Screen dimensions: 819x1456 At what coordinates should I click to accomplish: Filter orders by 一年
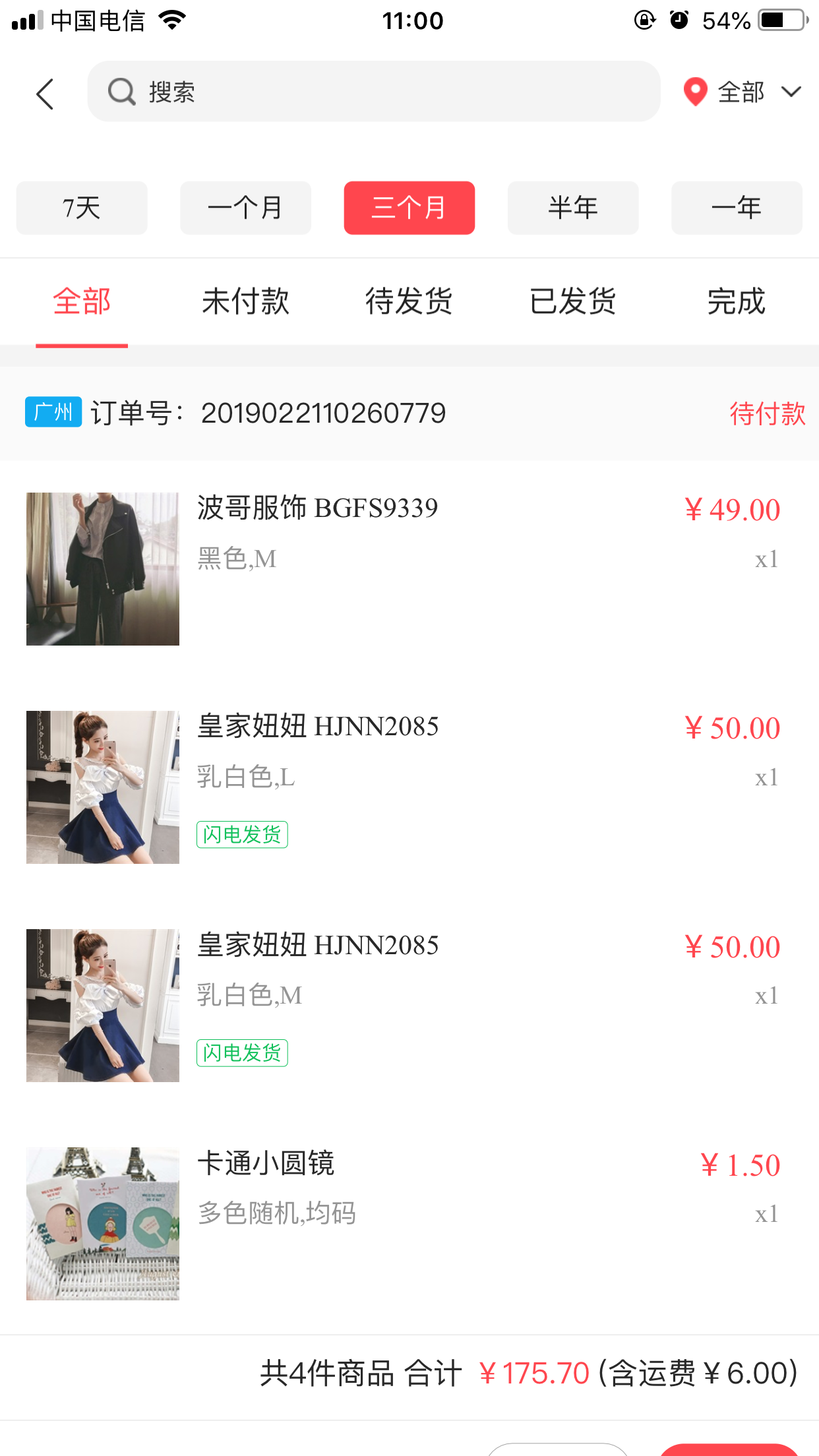click(x=736, y=208)
